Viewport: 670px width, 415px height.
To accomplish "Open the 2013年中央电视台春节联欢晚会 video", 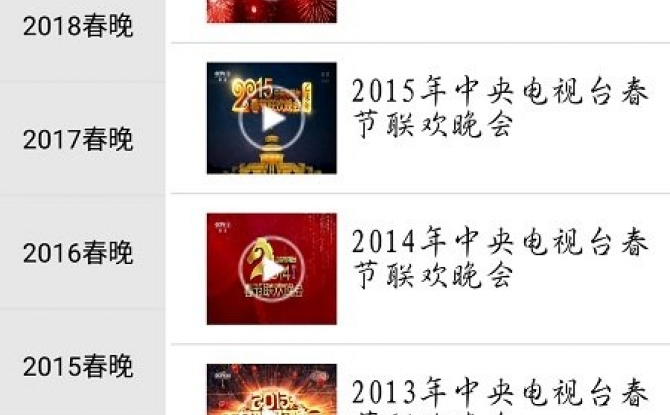I will coord(272,392).
